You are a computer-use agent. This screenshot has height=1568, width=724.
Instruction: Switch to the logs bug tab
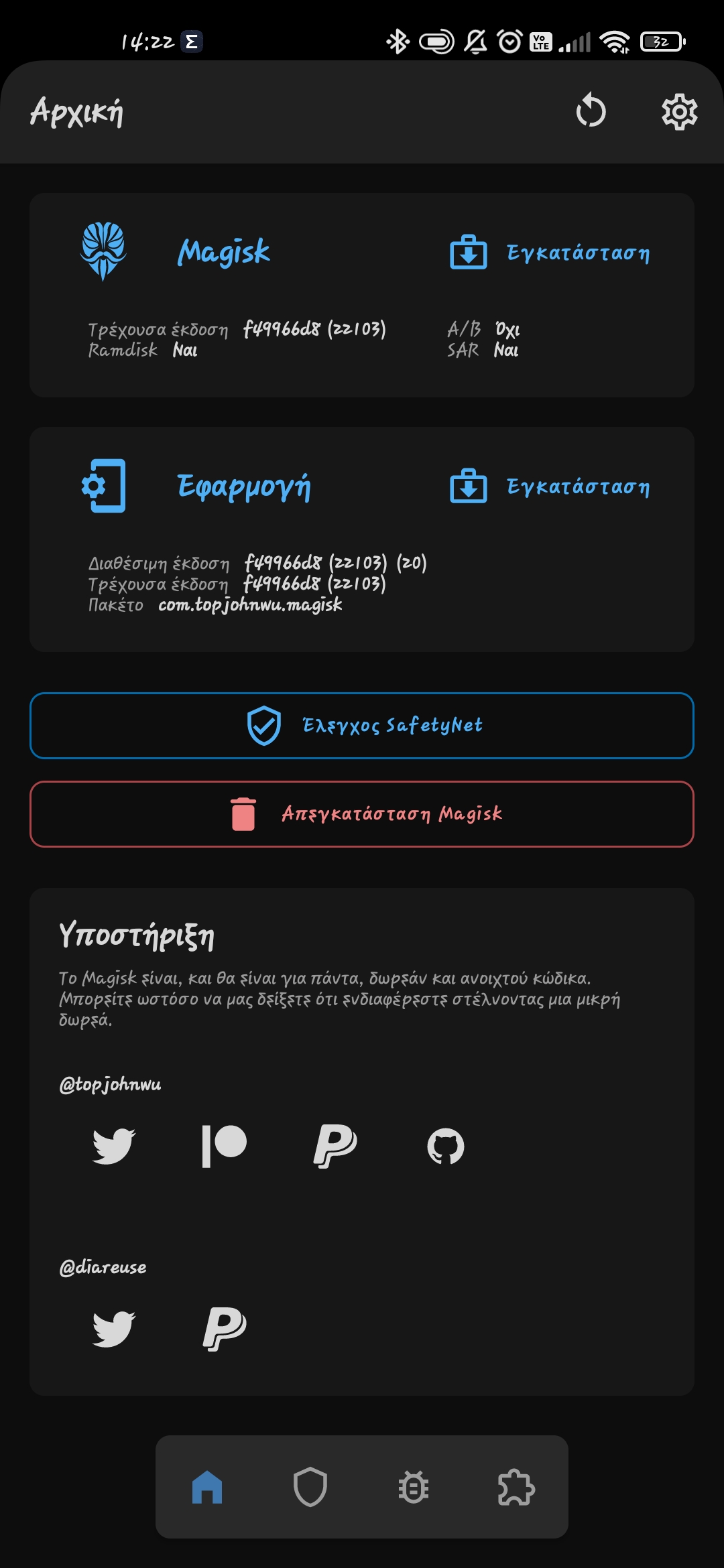click(414, 1487)
